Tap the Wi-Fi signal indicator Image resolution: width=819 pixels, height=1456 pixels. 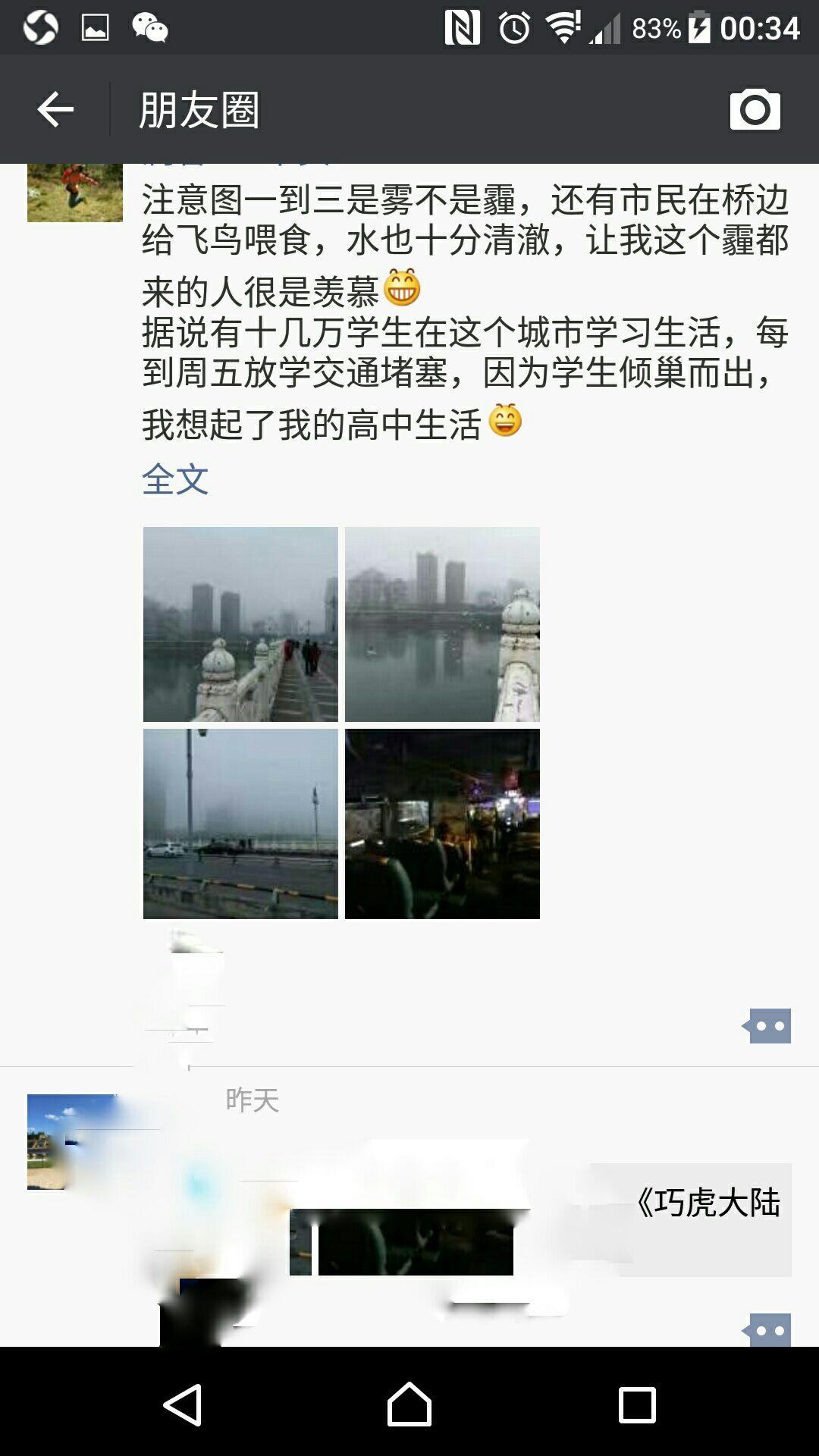(x=562, y=28)
